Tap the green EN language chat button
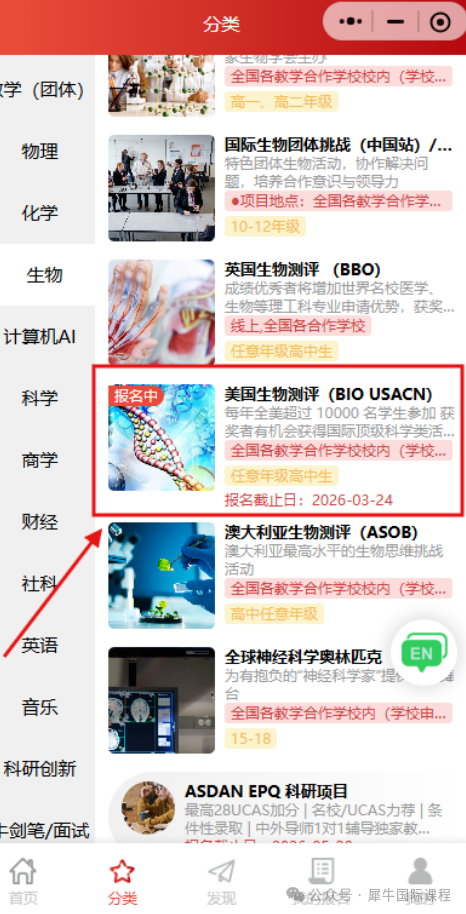This screenshot has height=914, width=466. pos(424,652)
